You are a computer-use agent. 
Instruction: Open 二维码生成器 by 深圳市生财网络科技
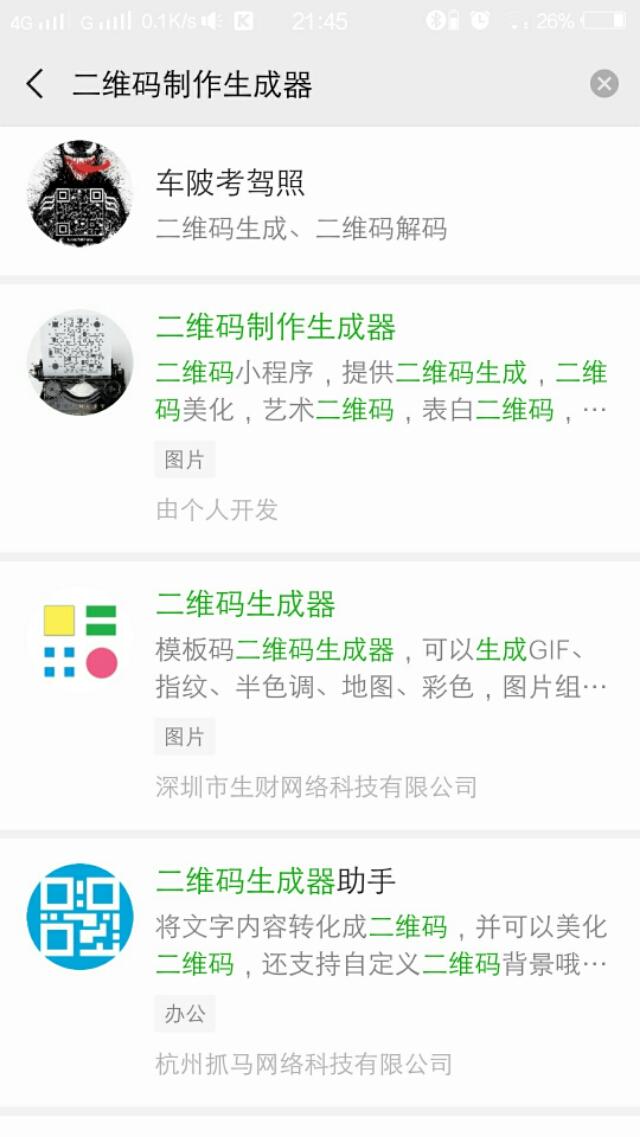[x=320, y=694]
